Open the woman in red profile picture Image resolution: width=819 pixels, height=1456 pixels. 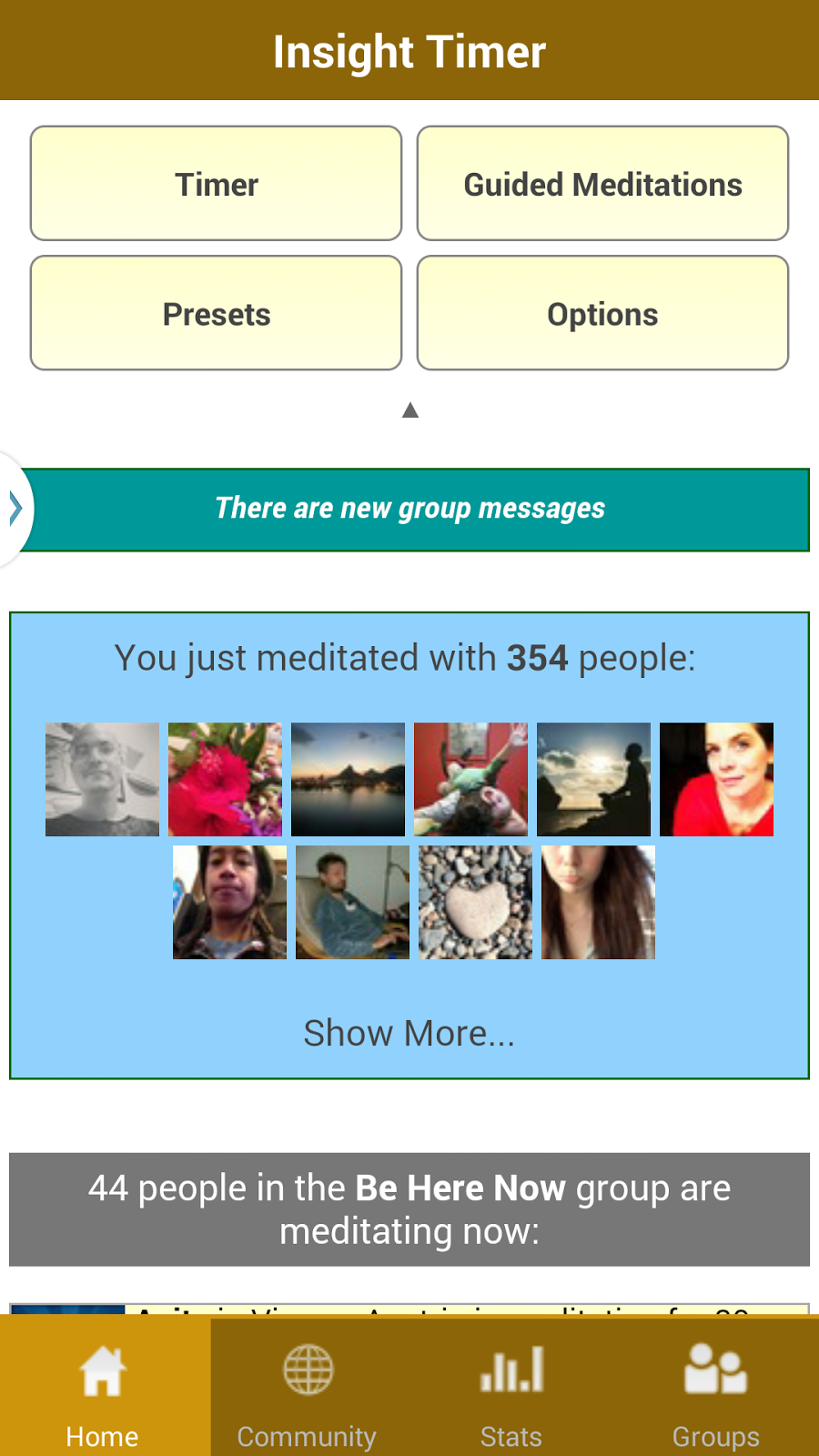click(716, 780)
